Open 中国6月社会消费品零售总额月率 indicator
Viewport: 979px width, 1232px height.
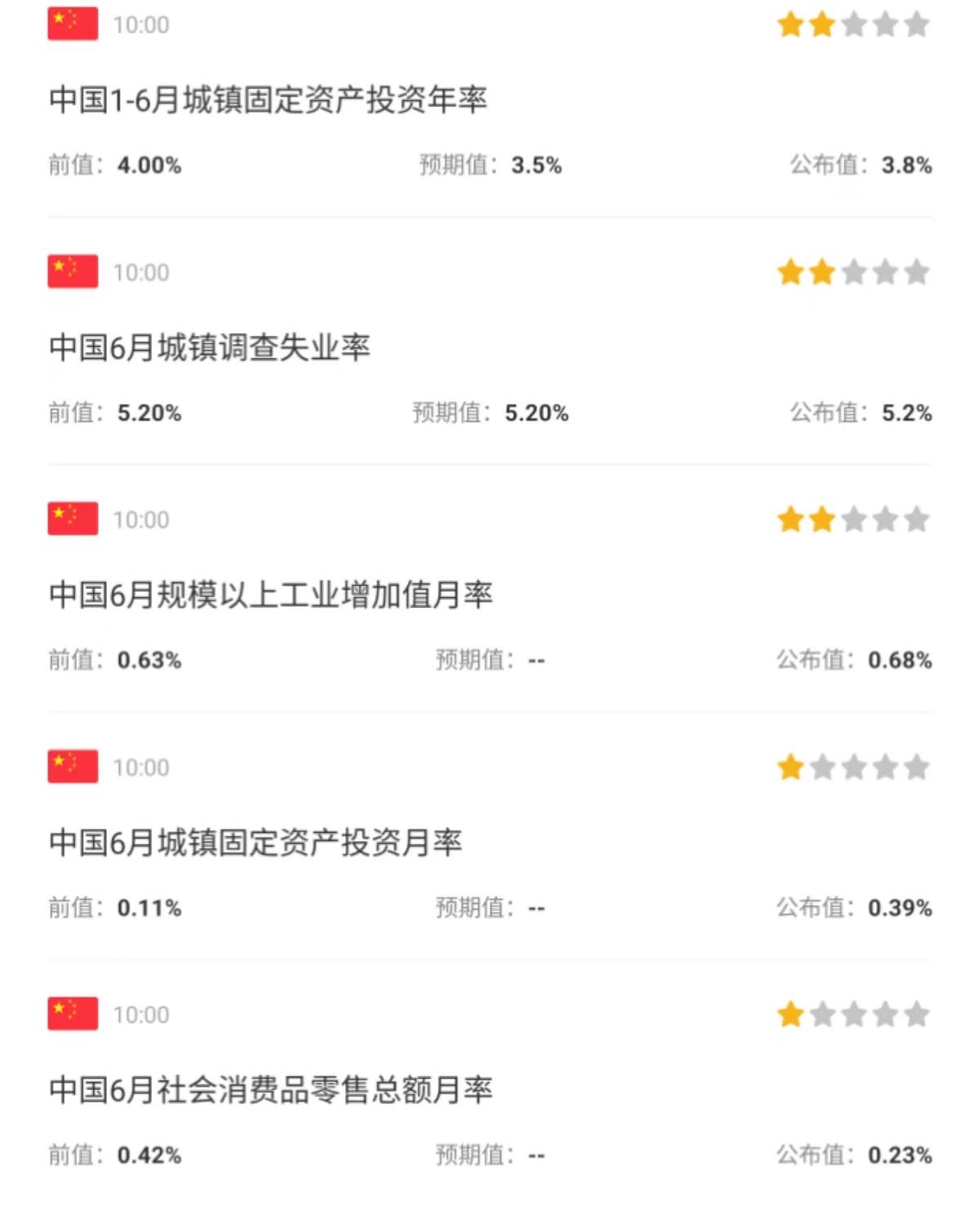[270, 1090]
